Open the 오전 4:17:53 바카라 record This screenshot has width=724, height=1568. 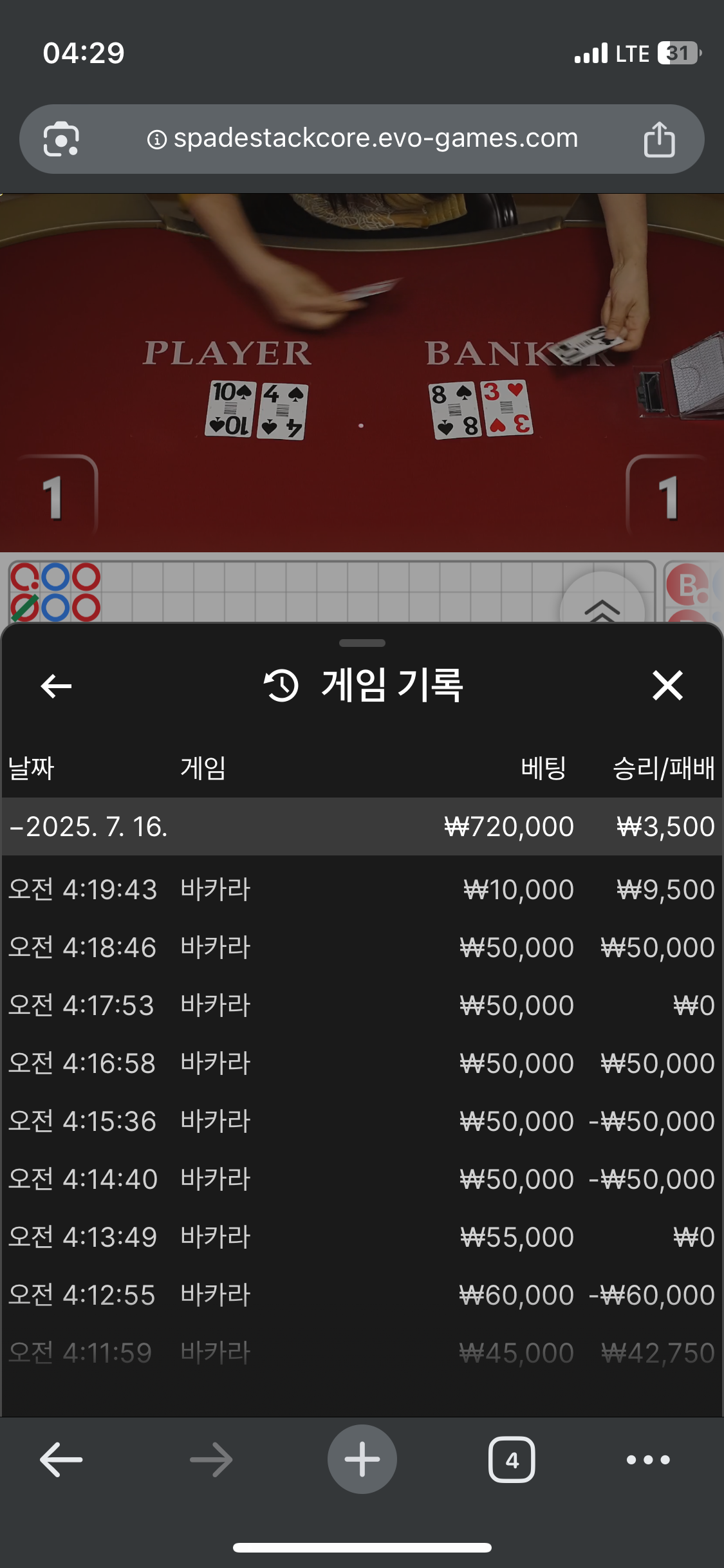[x=360, y=1005]
